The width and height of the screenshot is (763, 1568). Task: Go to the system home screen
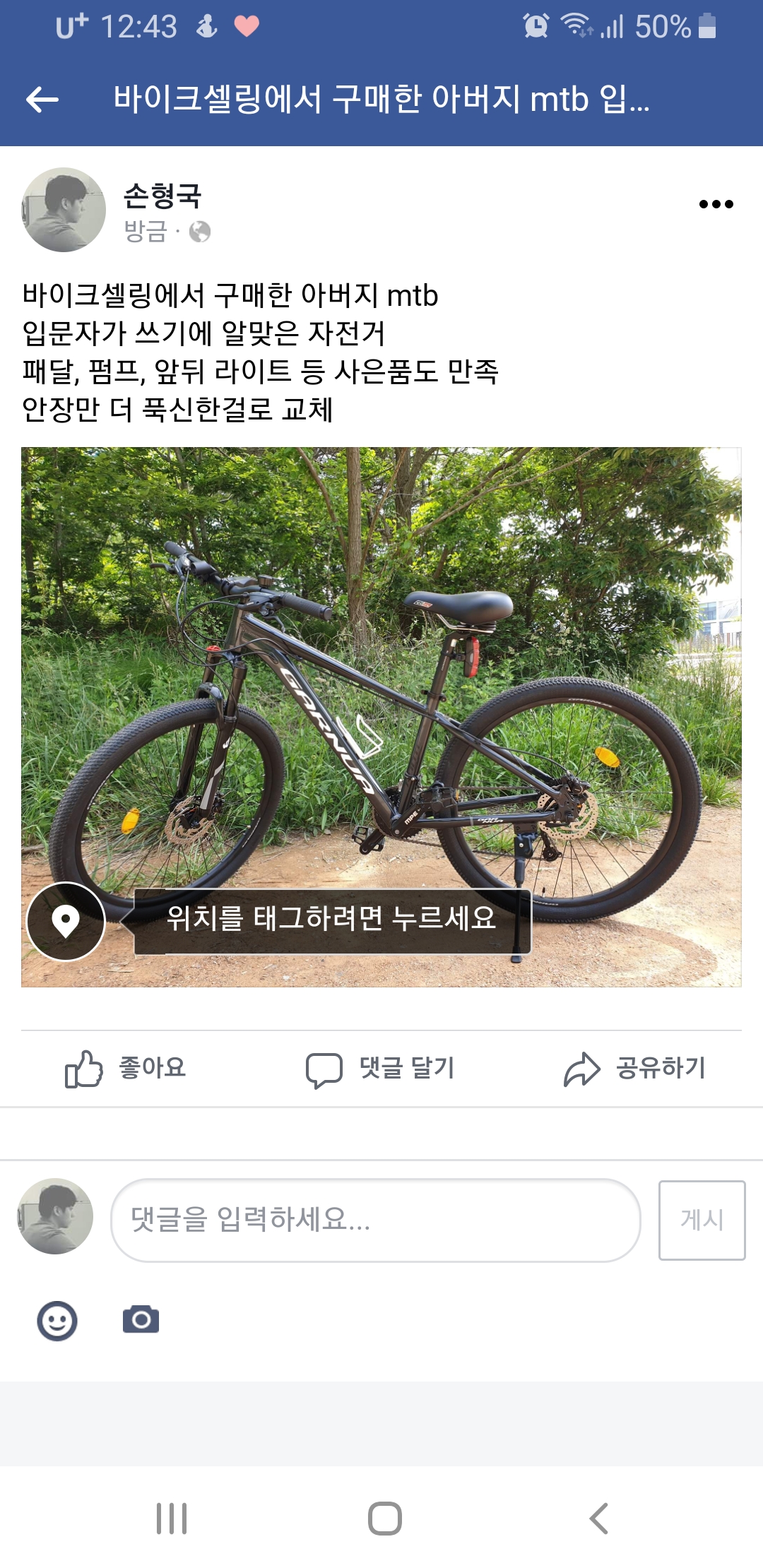point(384,1518)
